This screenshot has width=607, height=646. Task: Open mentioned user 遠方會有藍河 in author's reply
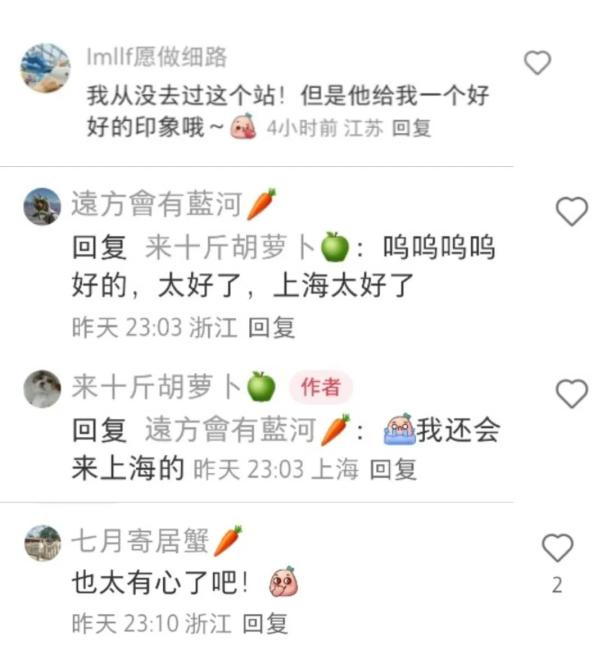pos(235,430)
